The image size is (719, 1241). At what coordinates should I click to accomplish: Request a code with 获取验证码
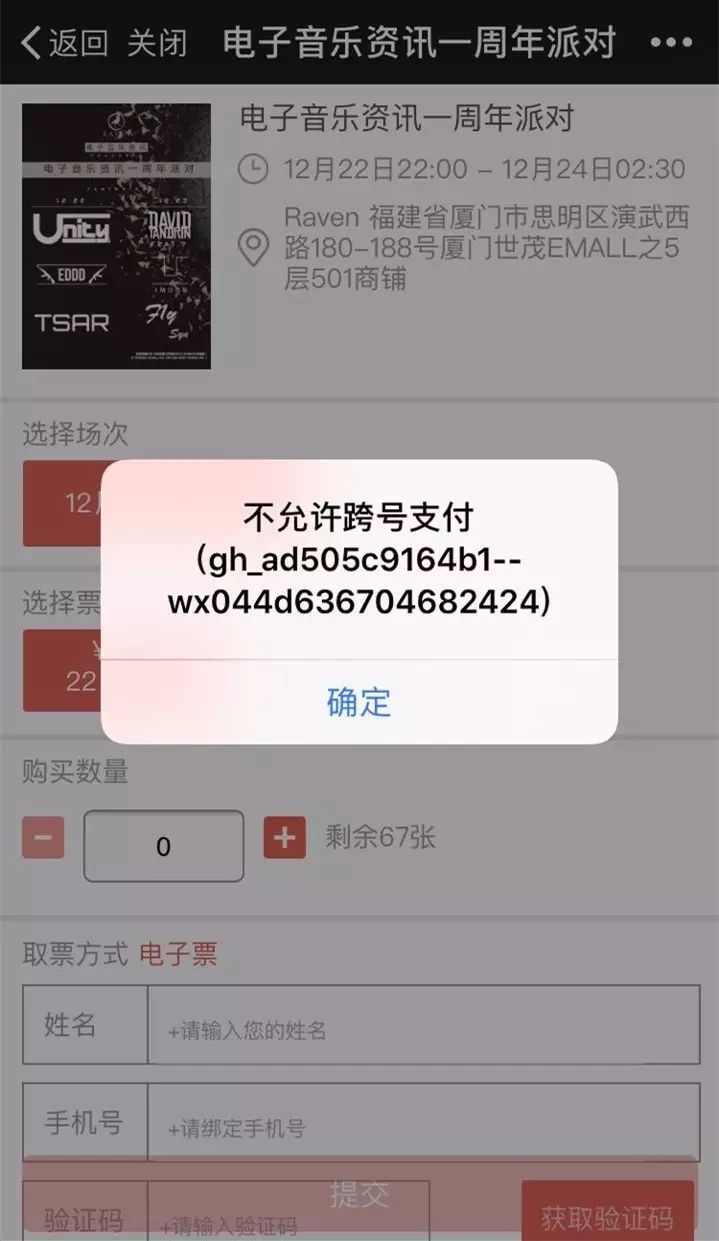pyautogui.click(x=607, y=1217)
